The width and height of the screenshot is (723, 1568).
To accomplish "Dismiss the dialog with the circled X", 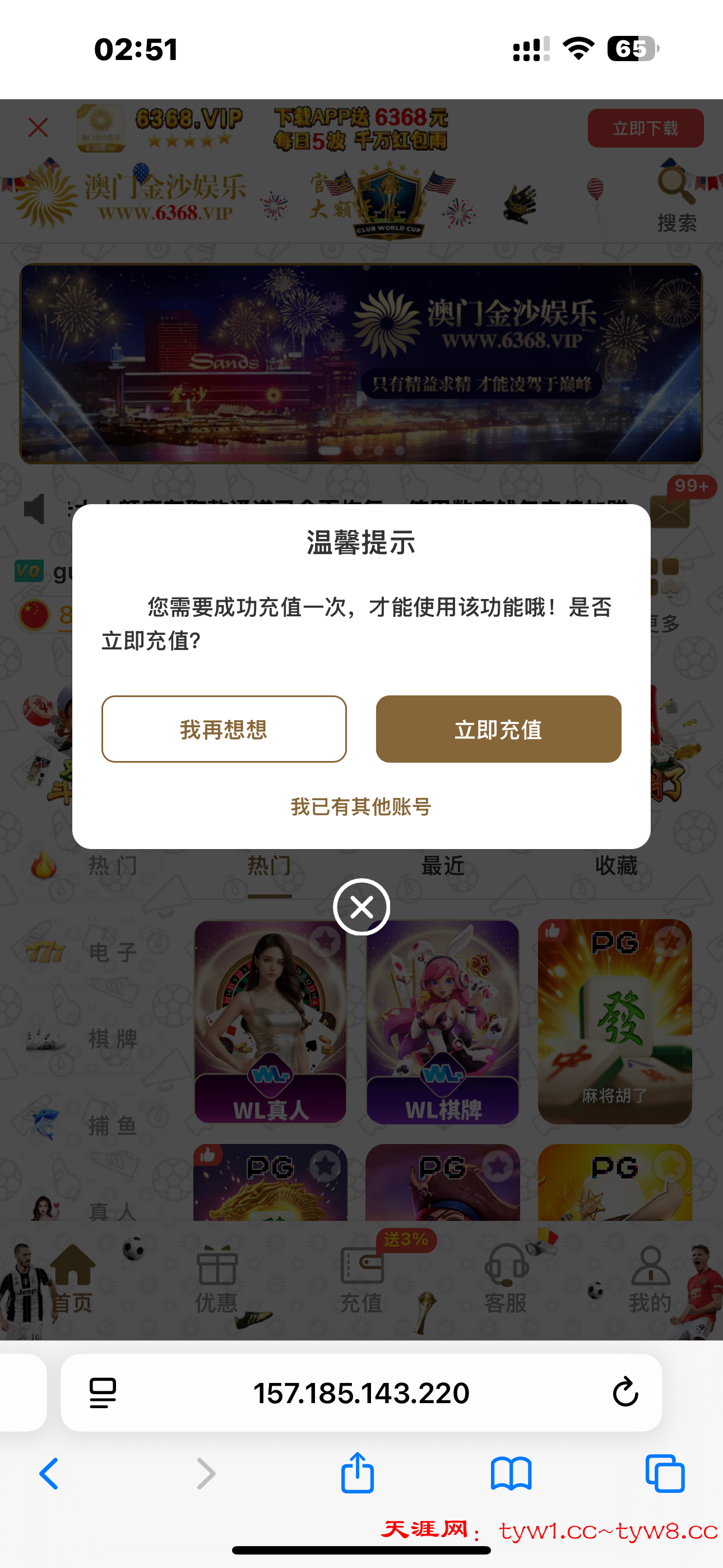I will click(x=361, y=907).
